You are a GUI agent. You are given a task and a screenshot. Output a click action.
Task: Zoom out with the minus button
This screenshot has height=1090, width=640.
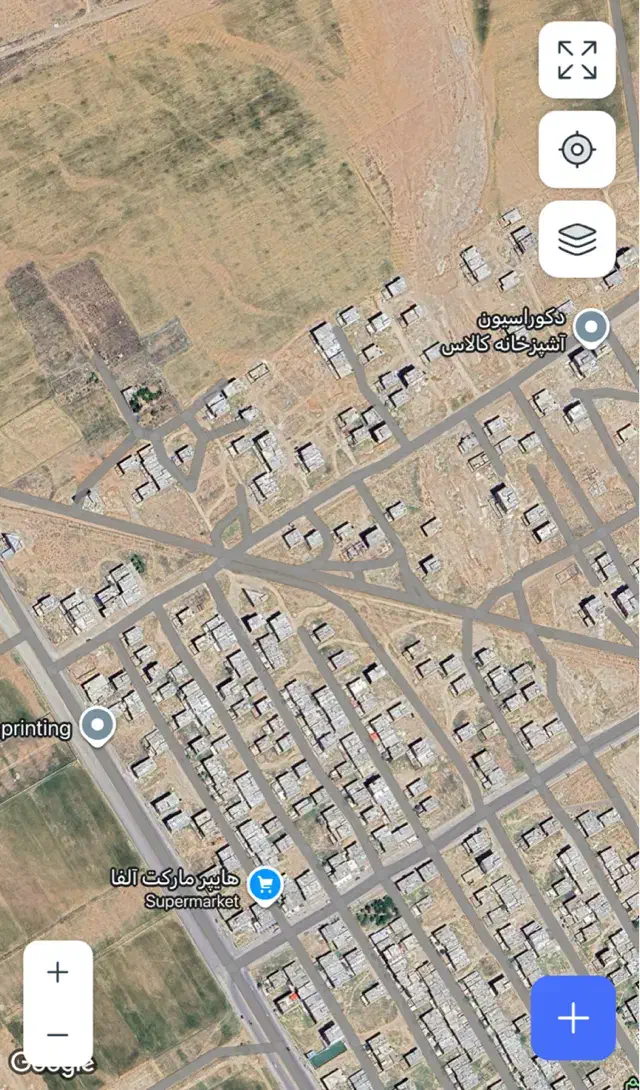point(58,1035)
